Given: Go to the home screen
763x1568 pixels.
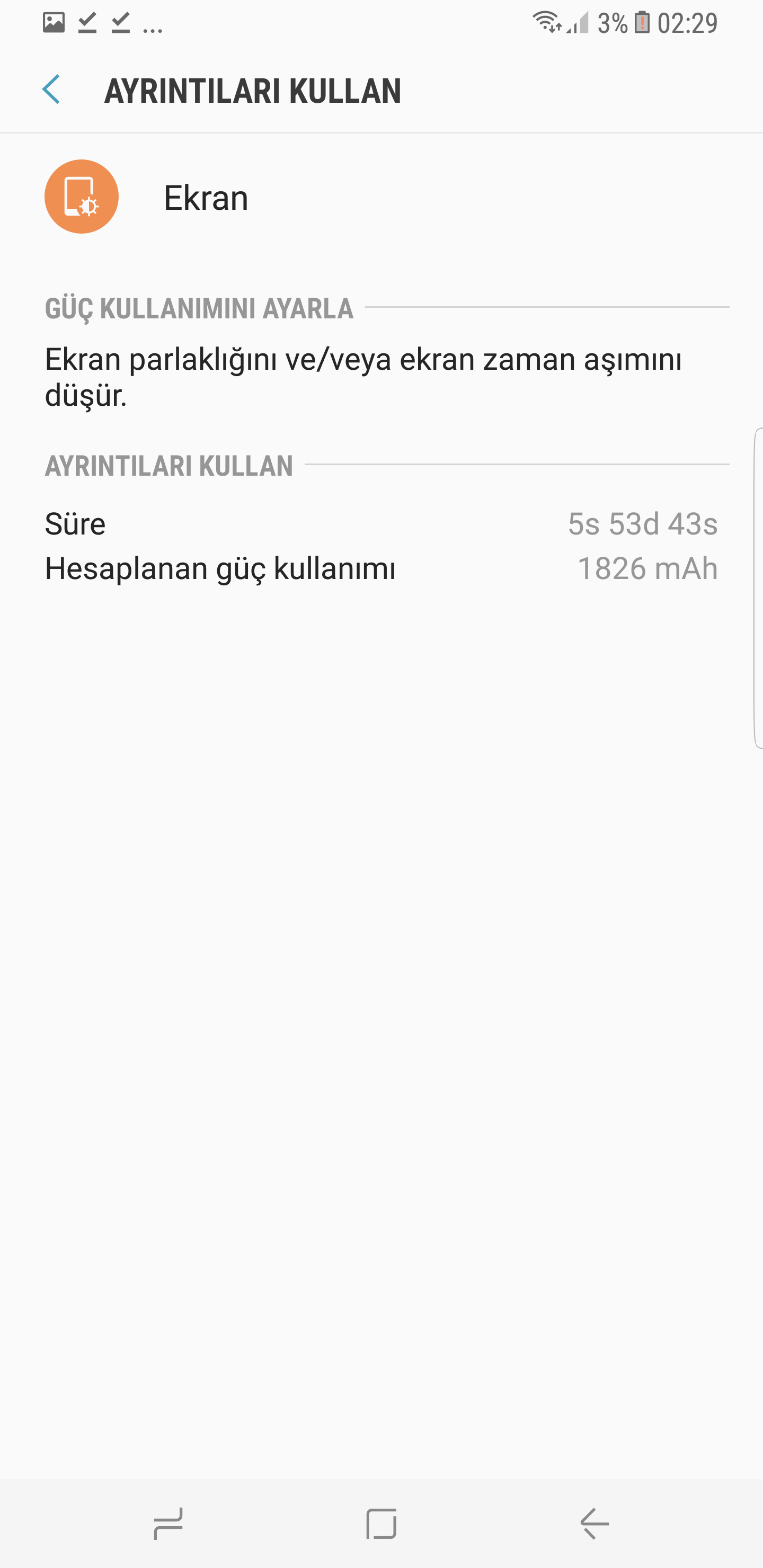Looking at the screenshot, I should click(x=381, y=1524).
